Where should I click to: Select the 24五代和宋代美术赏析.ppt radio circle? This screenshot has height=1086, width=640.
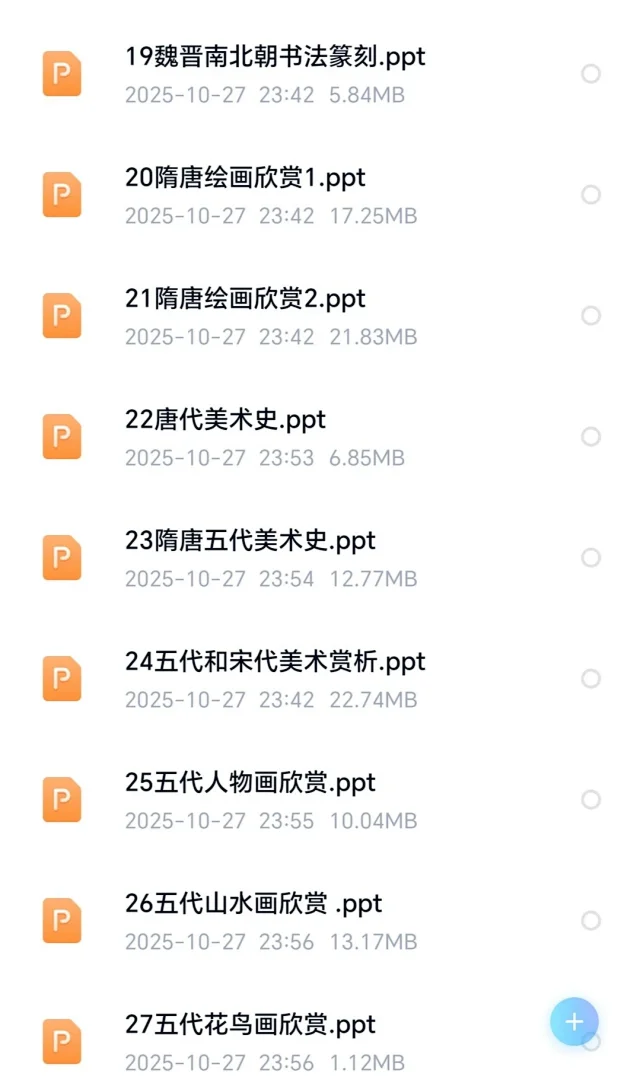591,679
